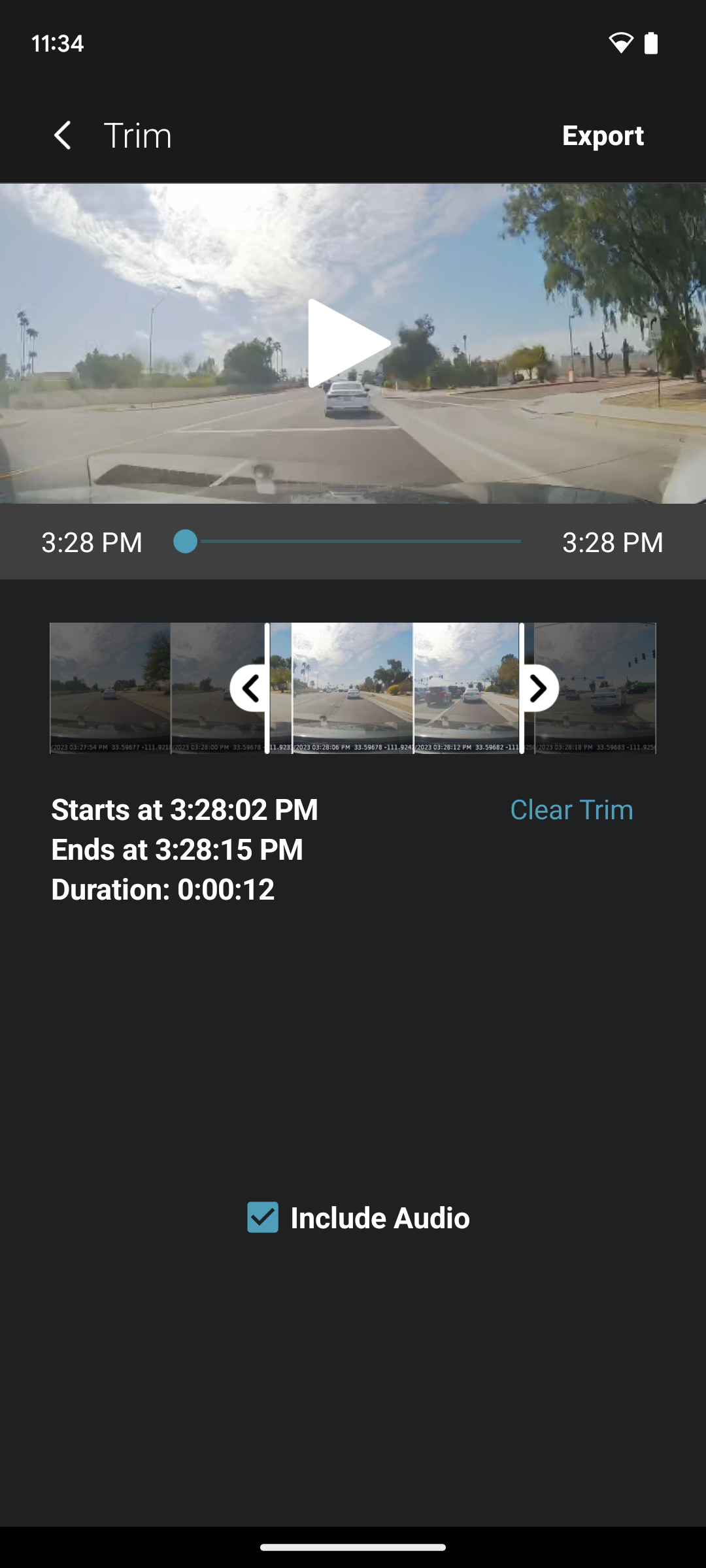The image size is (706, 1568).
Task: Tap the right trim handle arrow
Action: pos(538,688)
